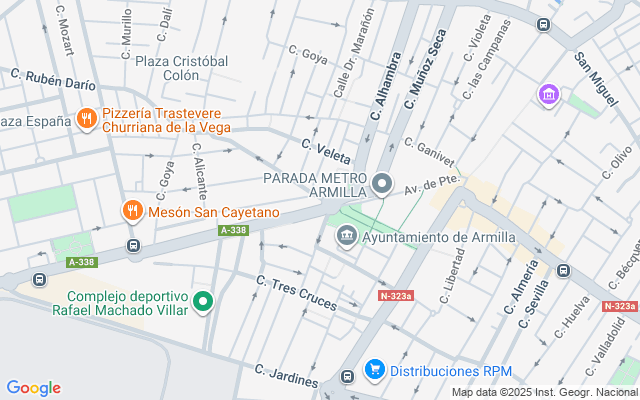Tap the Parada Metro Armilla location pin
The height and width of the screenshot is (400, 640).
[x=382, y=184]
